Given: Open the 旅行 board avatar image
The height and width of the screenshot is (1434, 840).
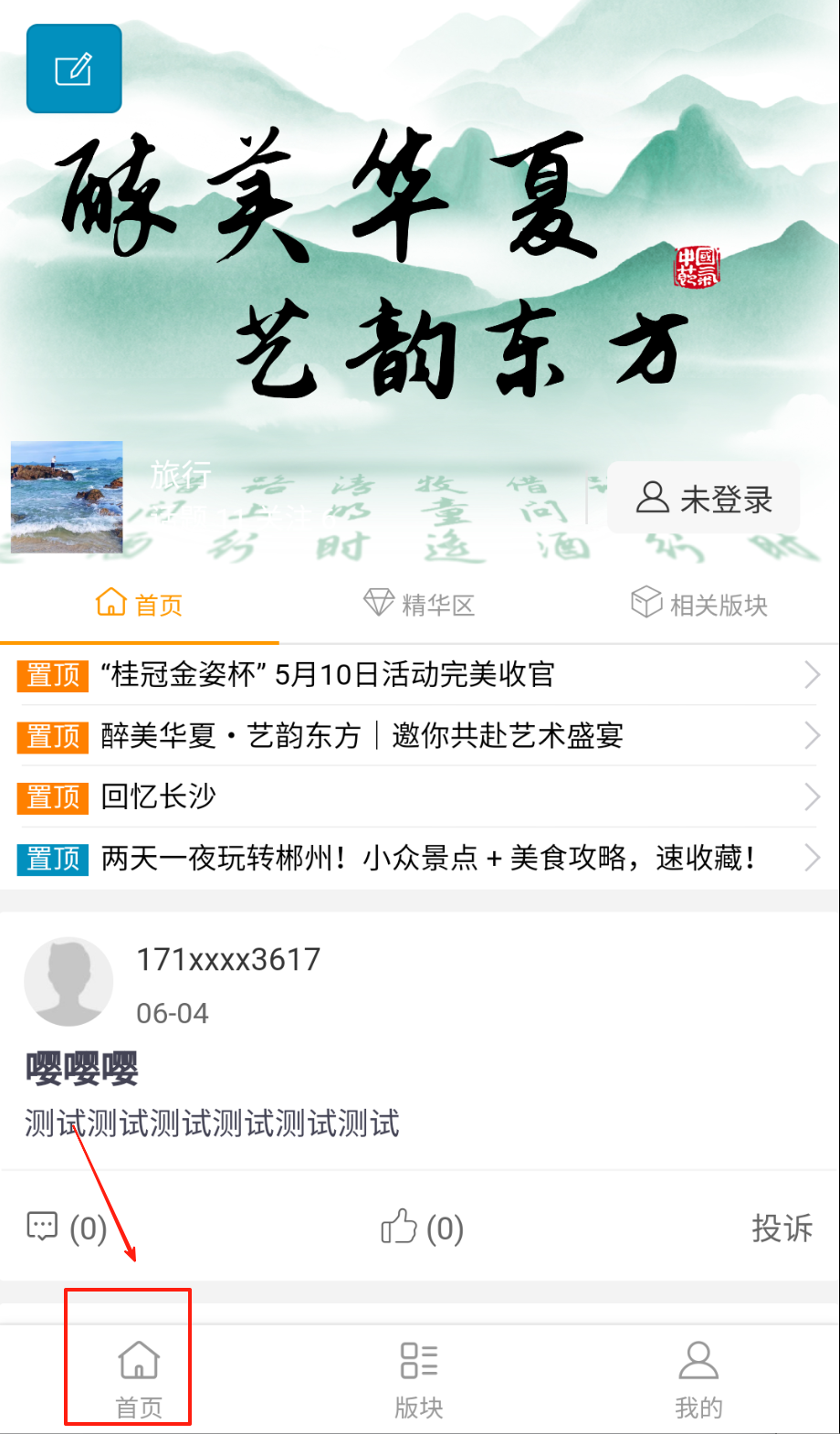Looking at the screenshot, I should pos(67,497).
